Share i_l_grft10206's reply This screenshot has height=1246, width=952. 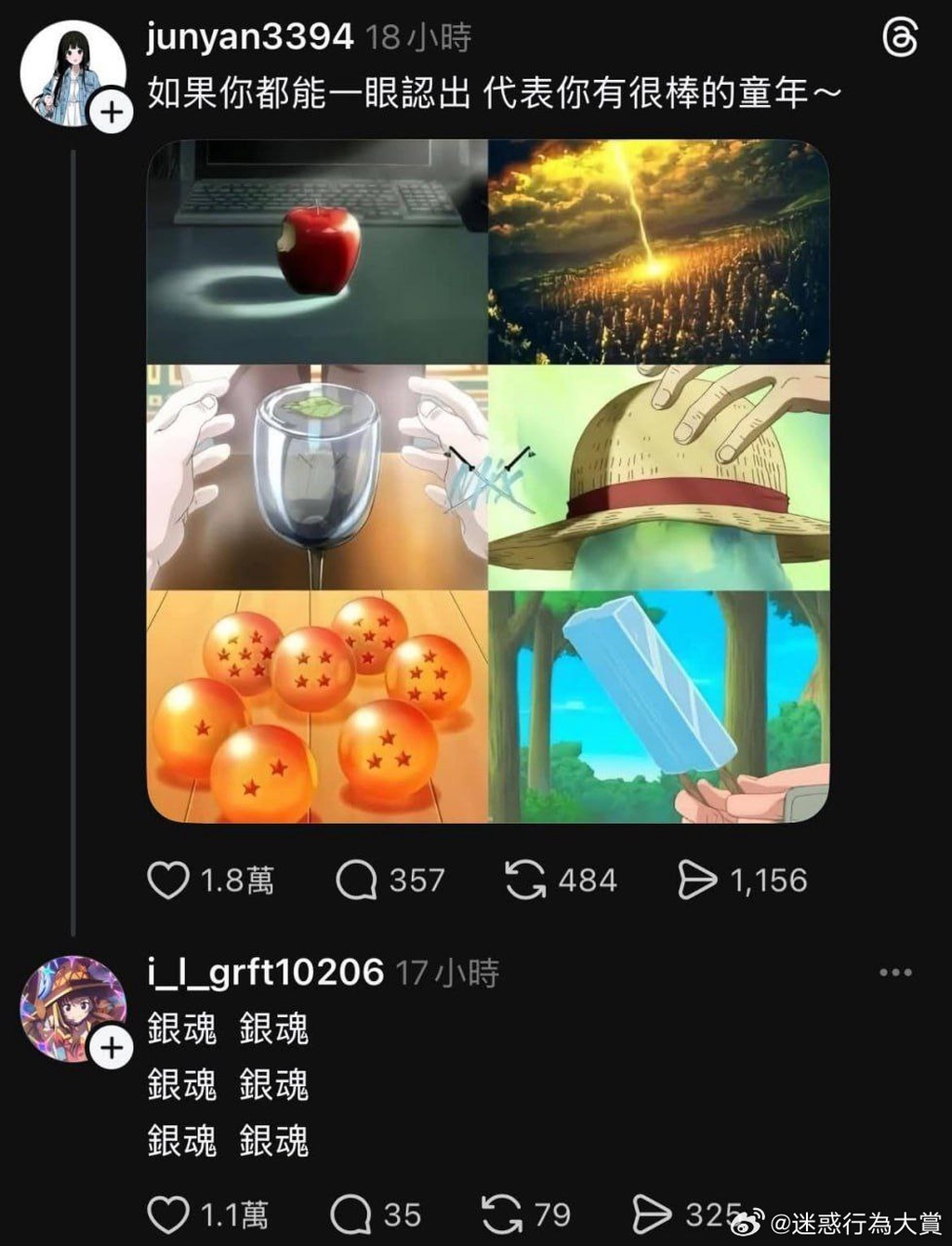(651, 1215)
